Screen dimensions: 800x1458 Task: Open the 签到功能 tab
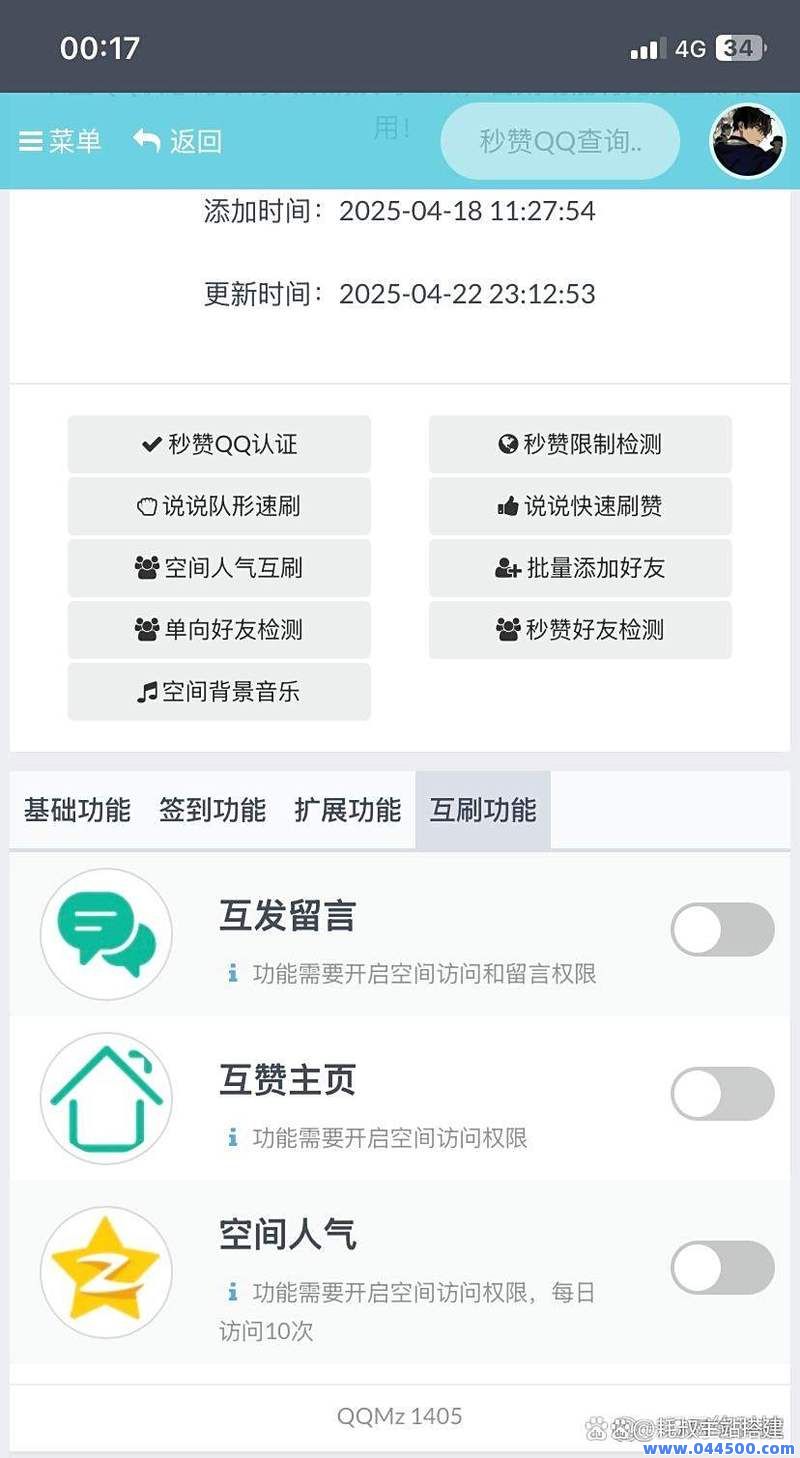pyautogui.click(x=211, y=811)
